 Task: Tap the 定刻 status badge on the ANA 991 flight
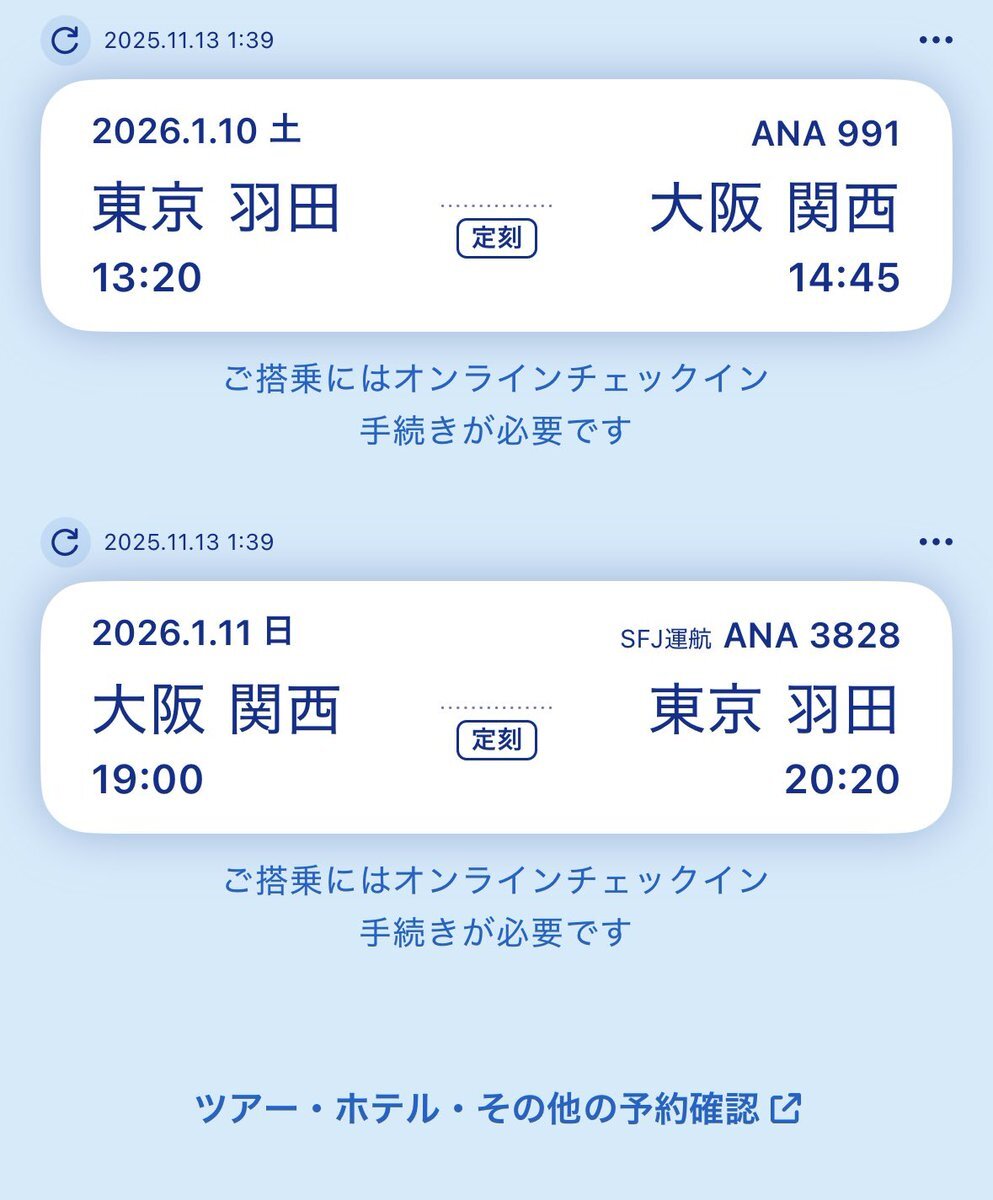pos(497,238)
